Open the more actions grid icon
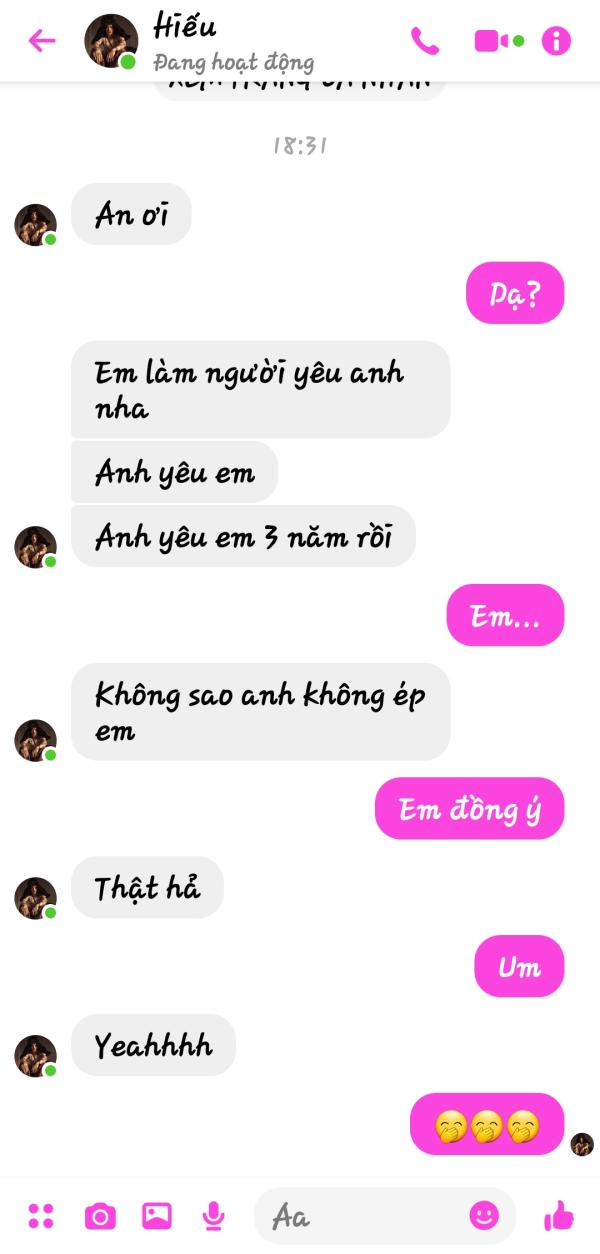Viewport: 600px width, 1254px height. point(41,1216)
